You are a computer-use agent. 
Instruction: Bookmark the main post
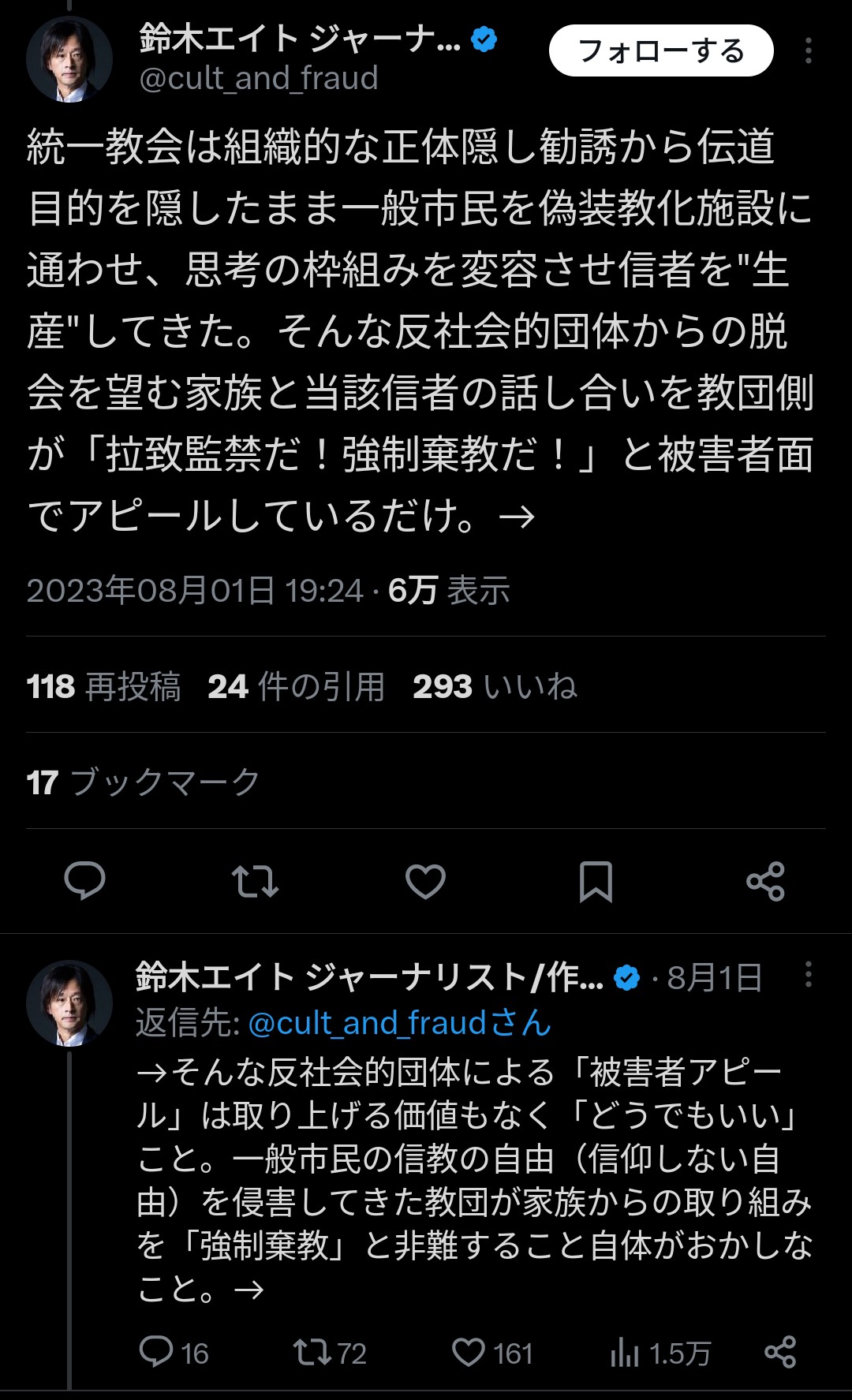tap(596, 881)
